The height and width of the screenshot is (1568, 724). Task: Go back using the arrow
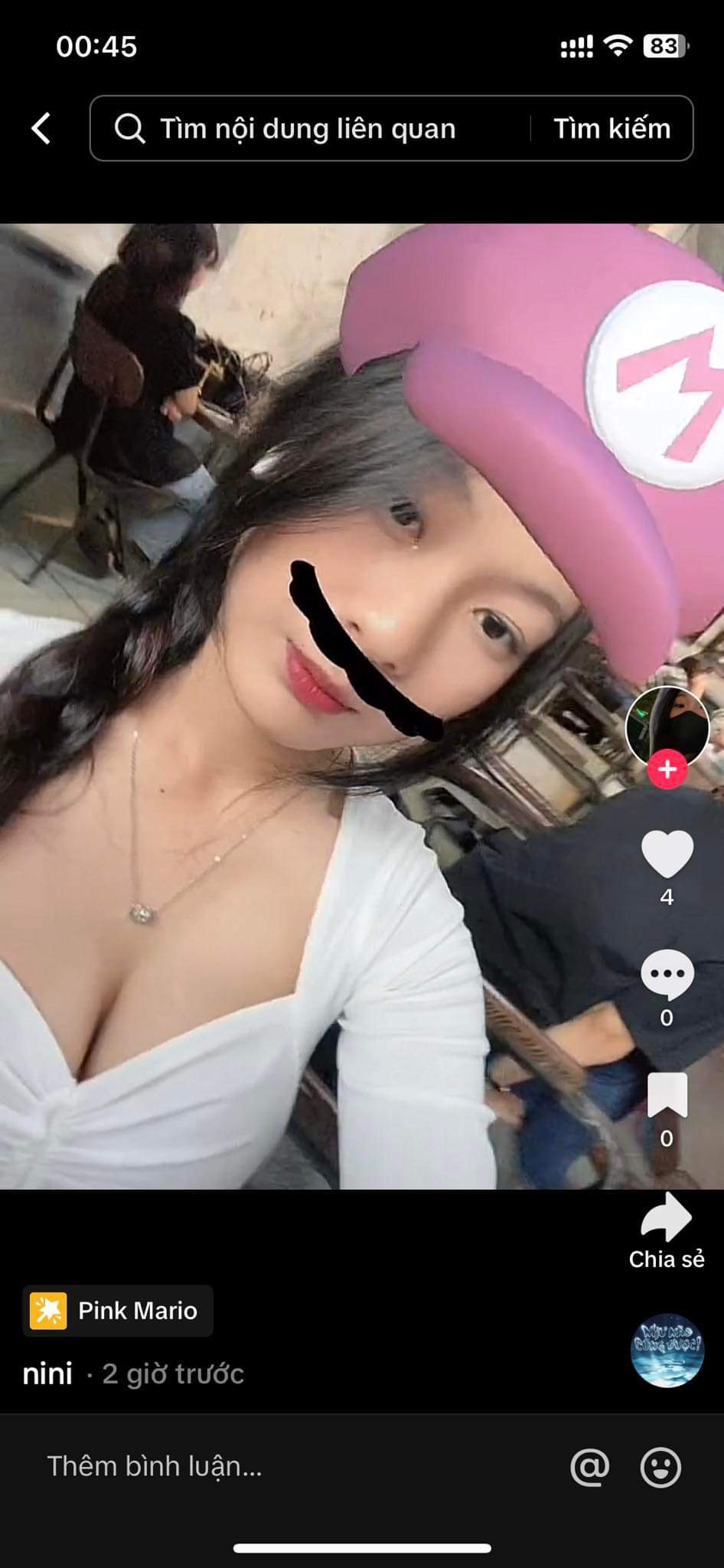41,129
